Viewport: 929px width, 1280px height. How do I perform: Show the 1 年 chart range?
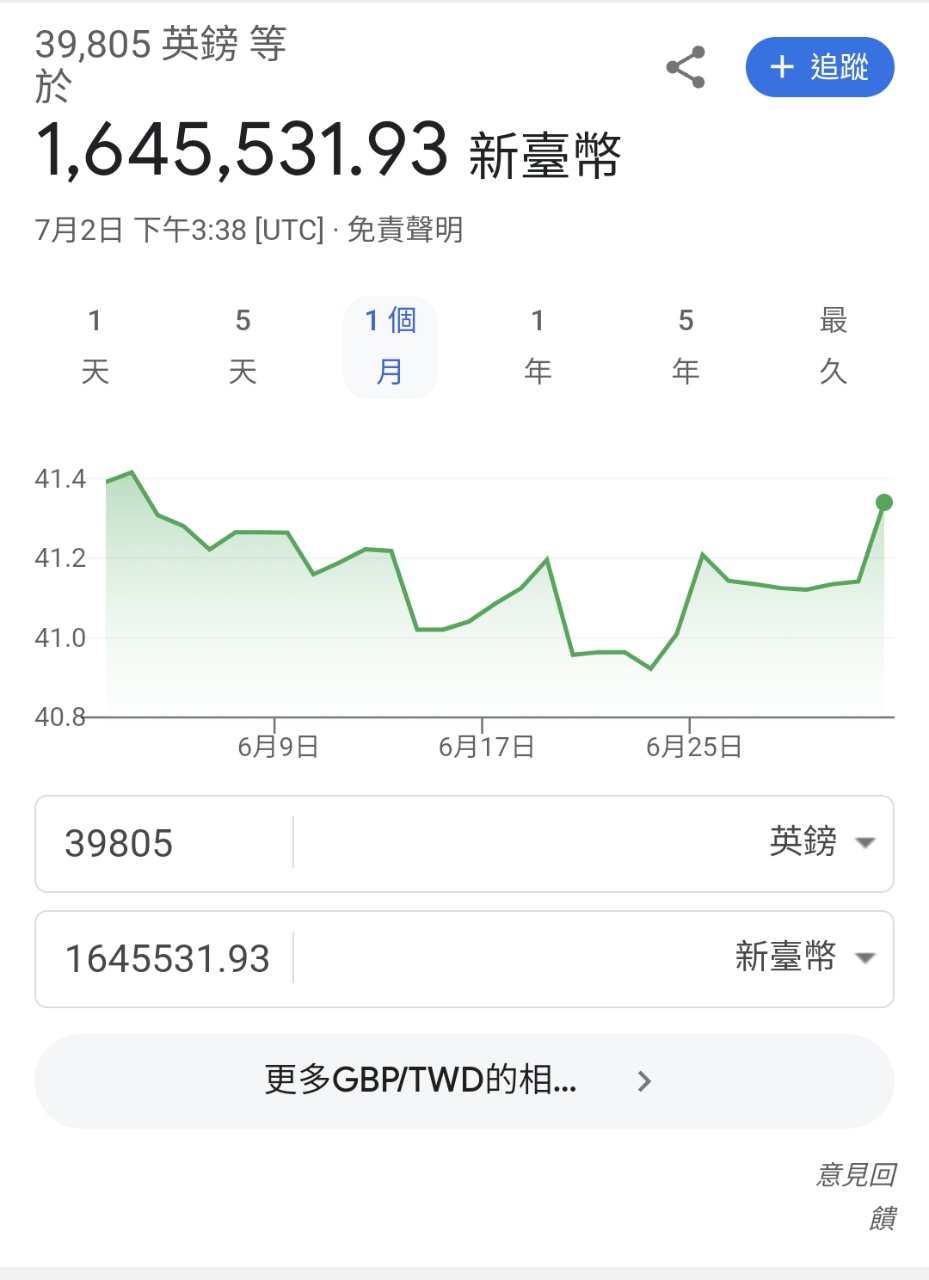coord(538,347)
